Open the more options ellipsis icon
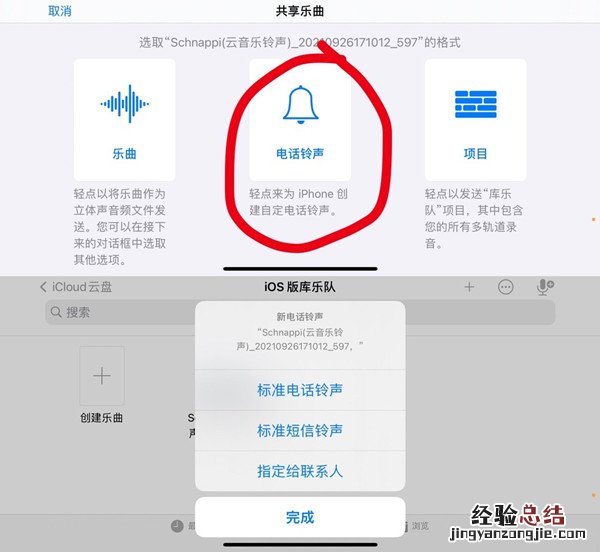The width and height of the screenshot is (600, 552). [506, 287]
